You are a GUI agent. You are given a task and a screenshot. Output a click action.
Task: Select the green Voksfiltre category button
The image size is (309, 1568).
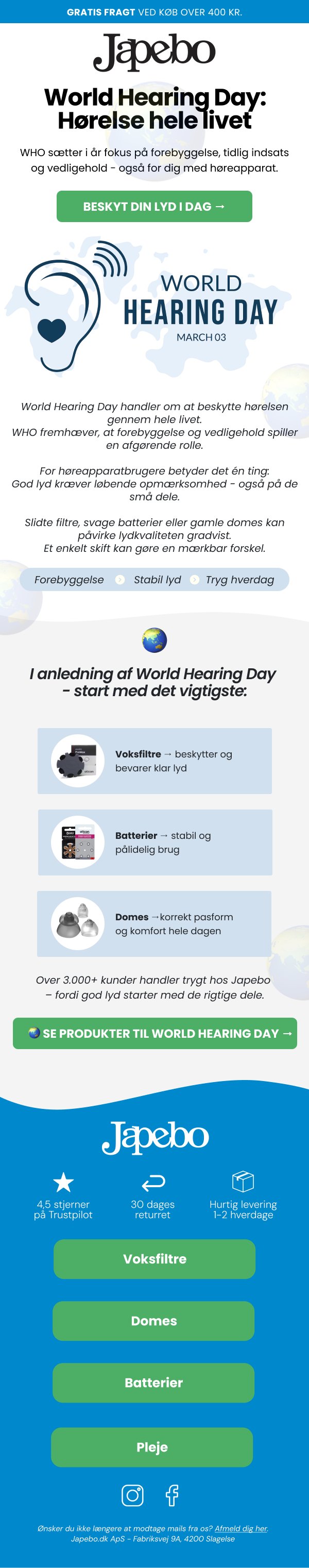pyautogui.click(x=154, y=1259)
